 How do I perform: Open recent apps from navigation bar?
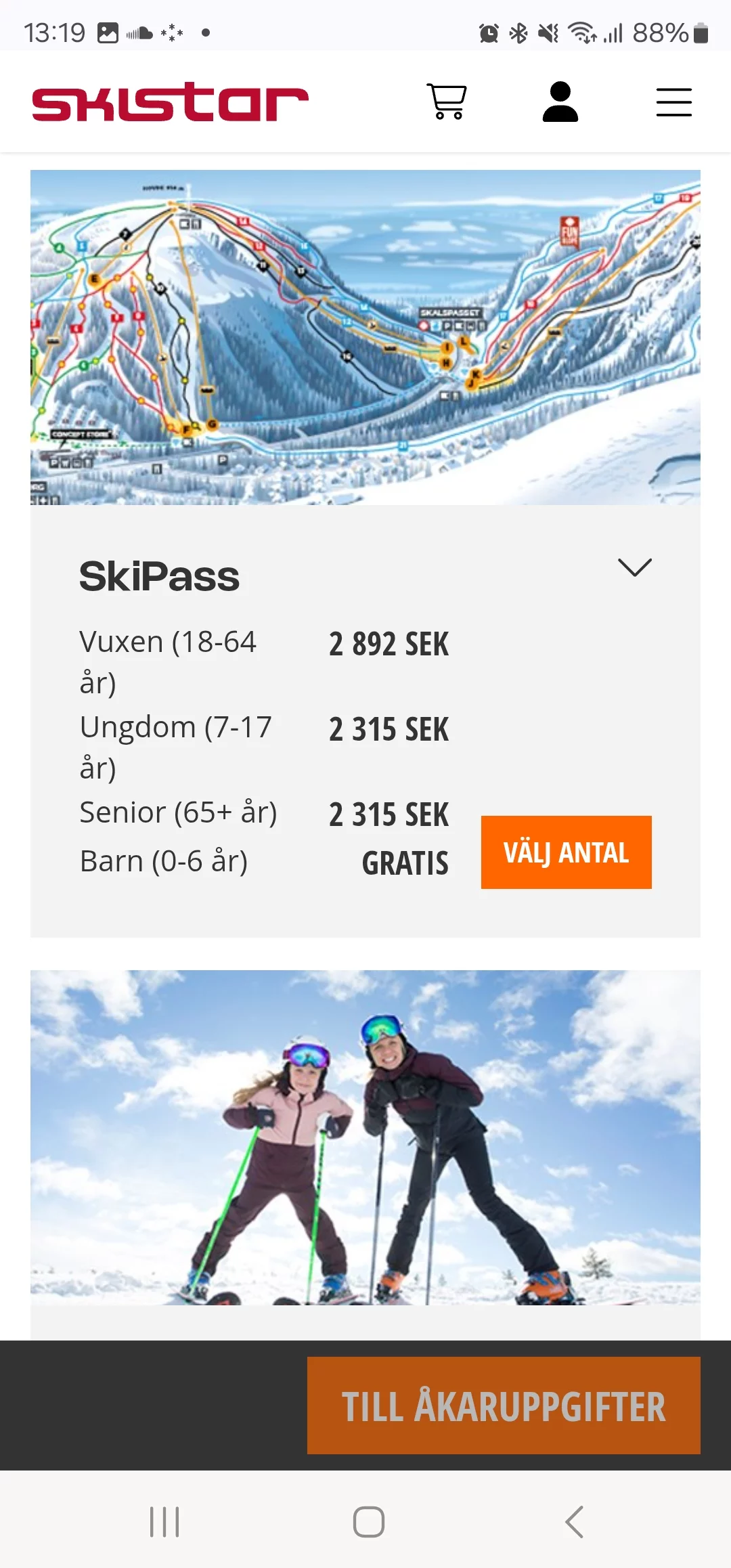pyautogui.click(x=164, y=1522)
